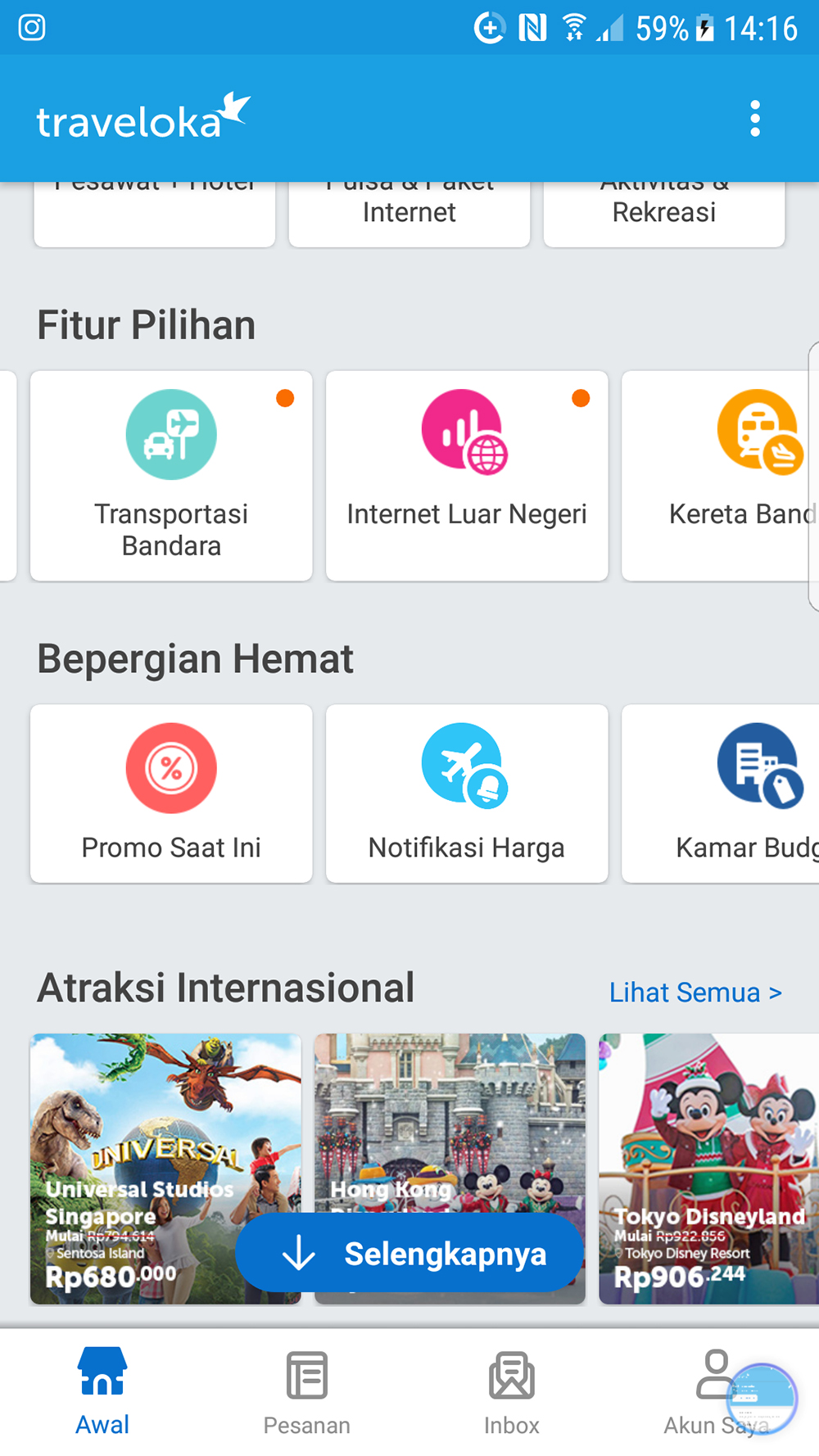Tap Lihat Semua for international attractions
This screenshot has width=819, height=1456.
(x=695, y=993)
